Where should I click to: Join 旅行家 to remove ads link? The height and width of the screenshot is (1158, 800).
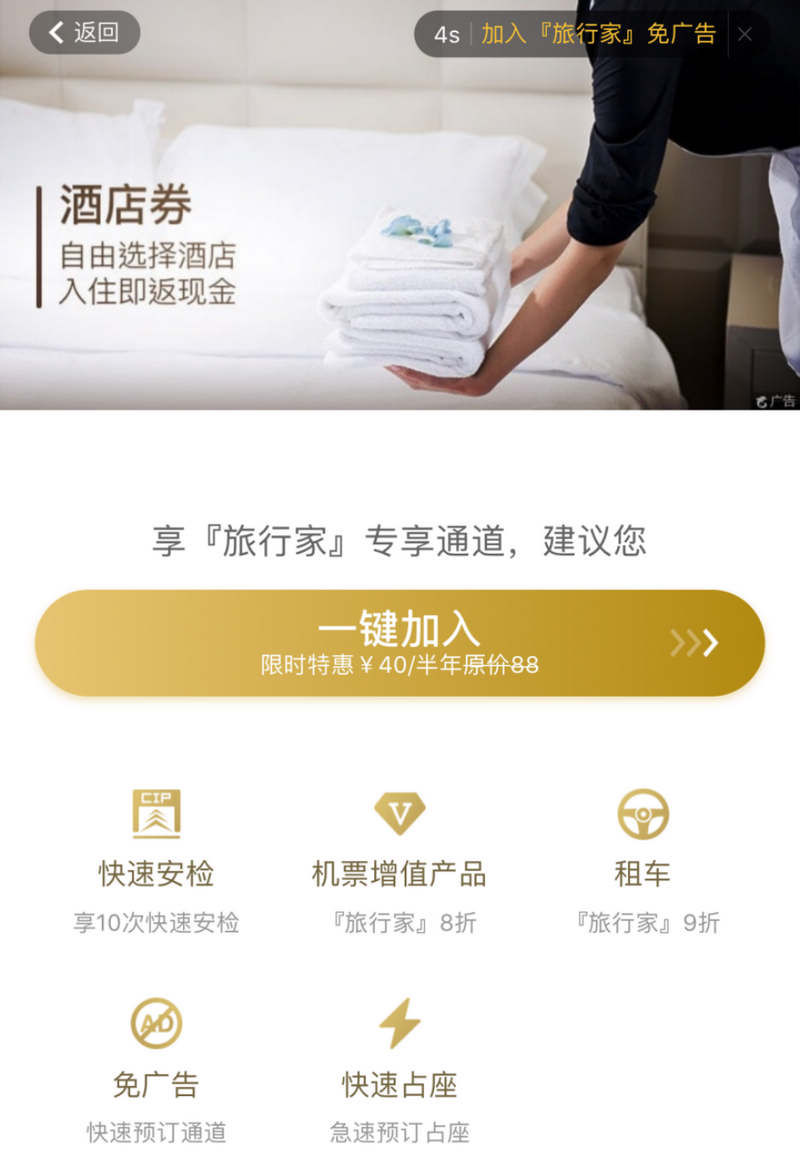pyautogui.click(x=598, y=34)
